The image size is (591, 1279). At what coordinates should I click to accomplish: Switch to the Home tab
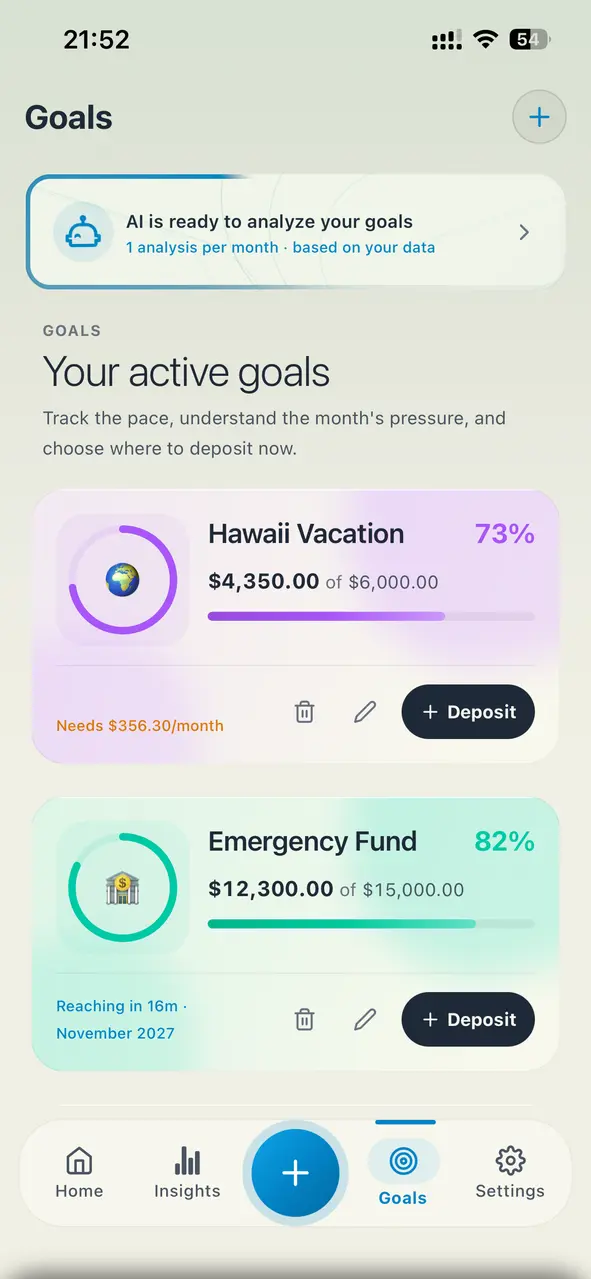tap(79, 1173)
